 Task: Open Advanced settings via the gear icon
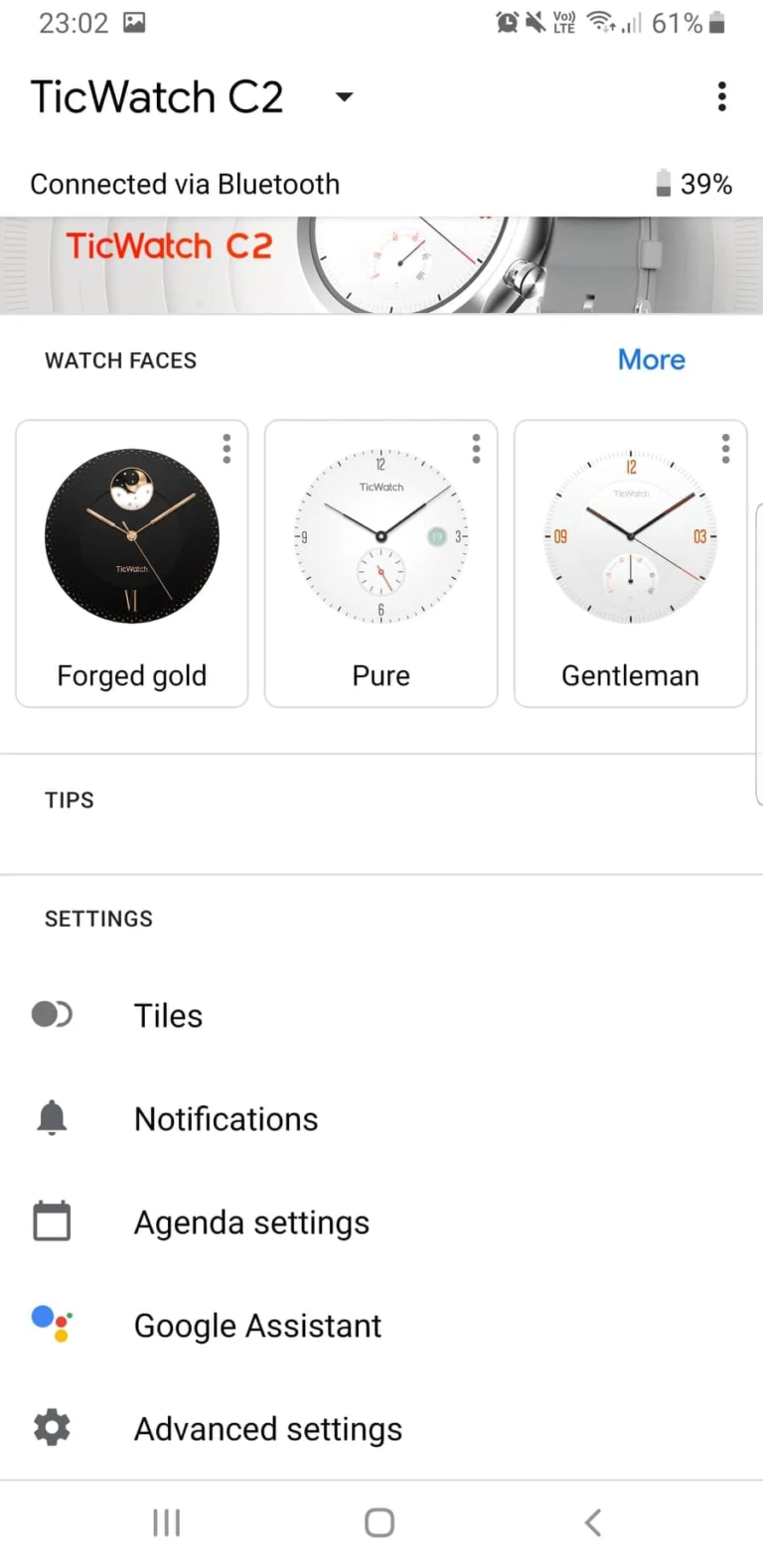[x=52, y=1428]
